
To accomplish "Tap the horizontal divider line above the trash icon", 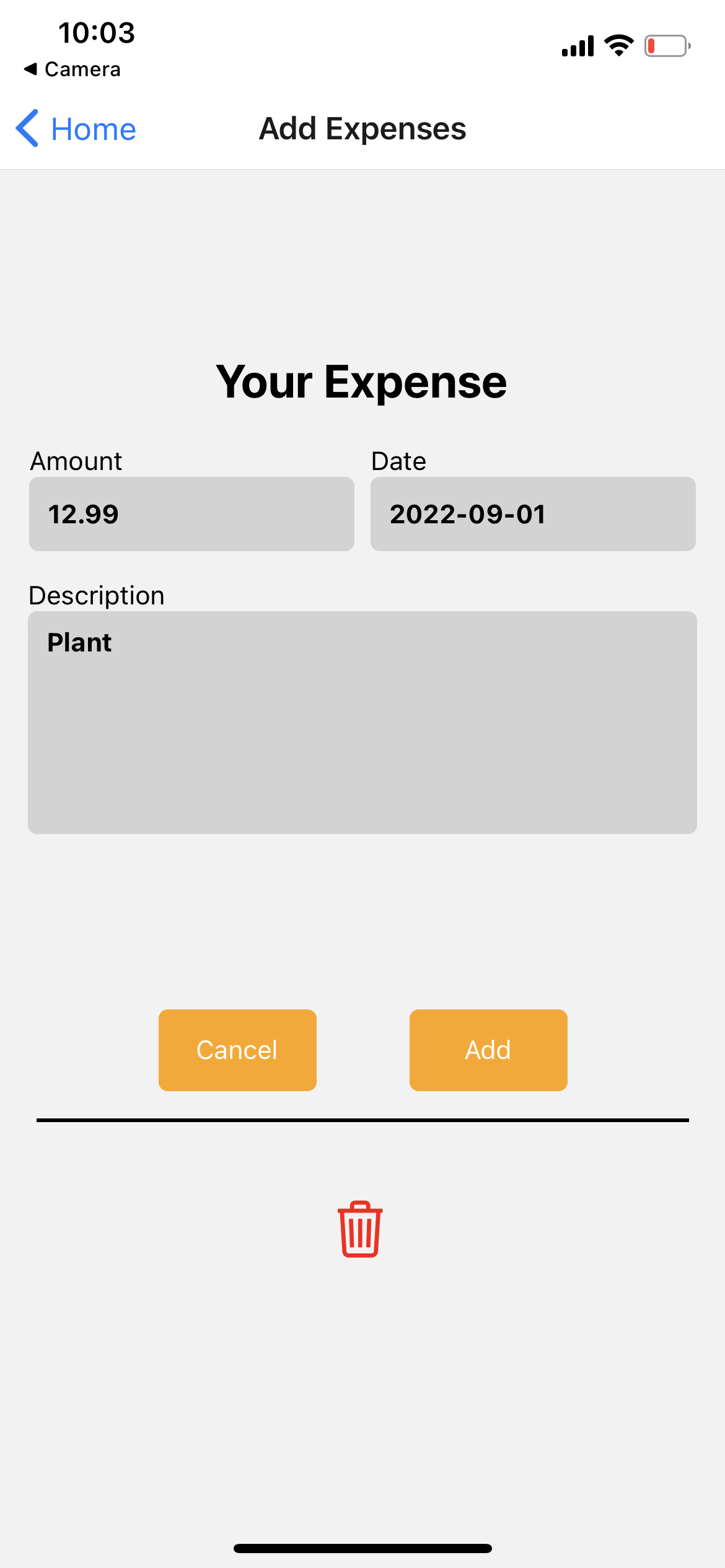I will click(x=362, y=1120).
